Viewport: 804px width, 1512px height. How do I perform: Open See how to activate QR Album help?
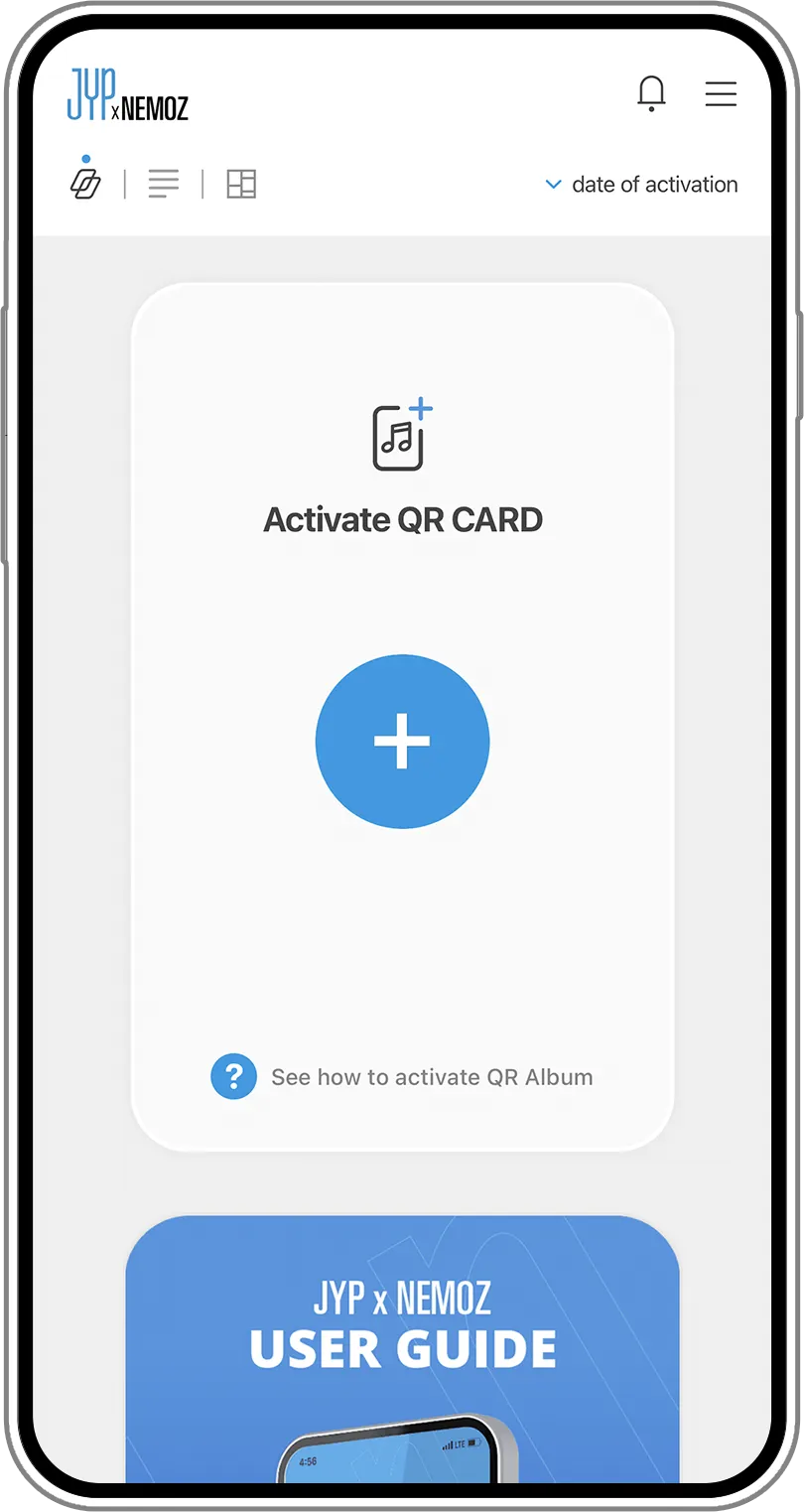pos(402,1077)
